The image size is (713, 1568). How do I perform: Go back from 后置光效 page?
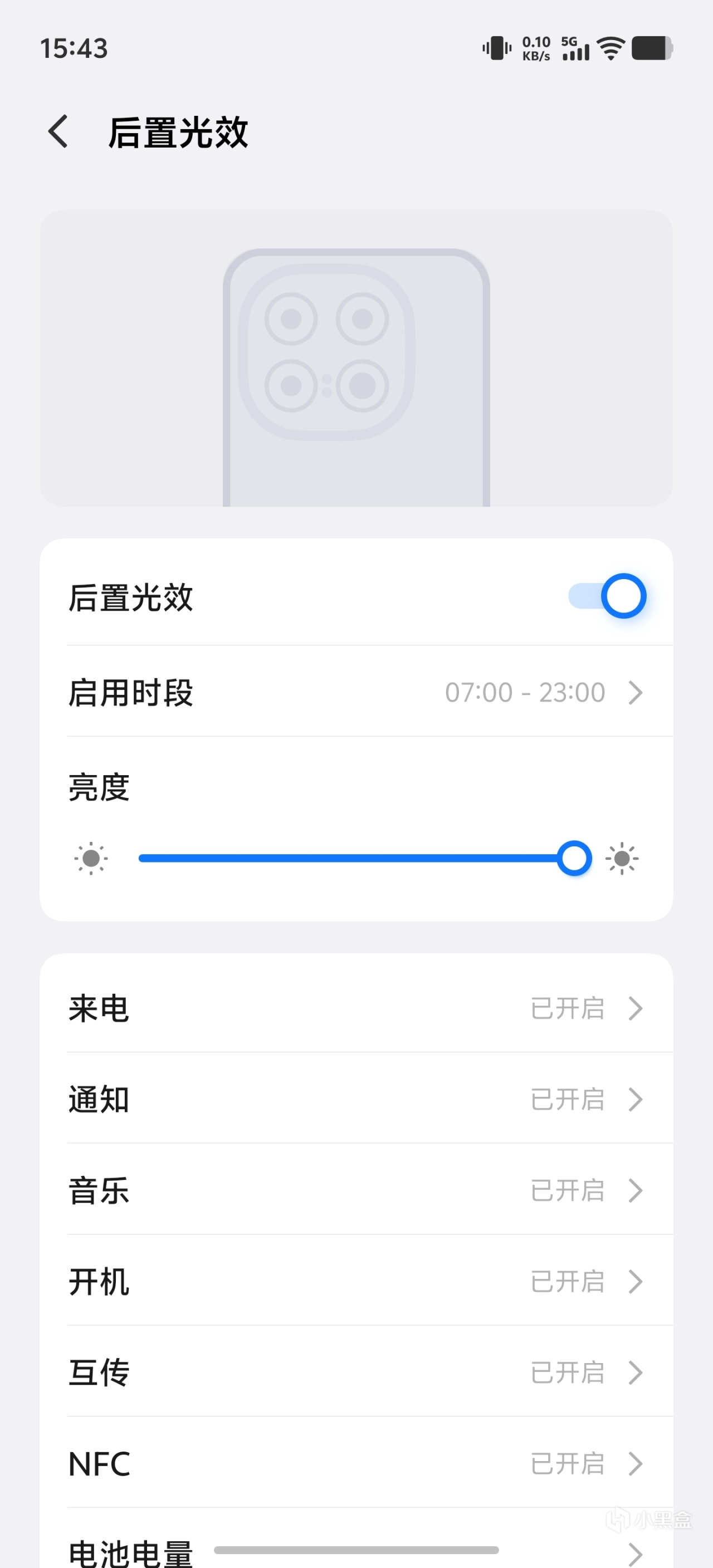(x=58, y=131)
